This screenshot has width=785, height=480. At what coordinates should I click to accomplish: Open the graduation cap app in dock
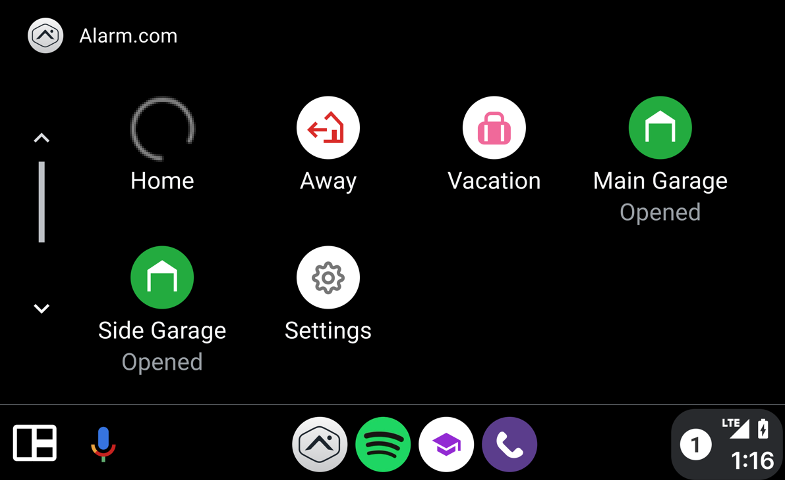tap(446, 444)
